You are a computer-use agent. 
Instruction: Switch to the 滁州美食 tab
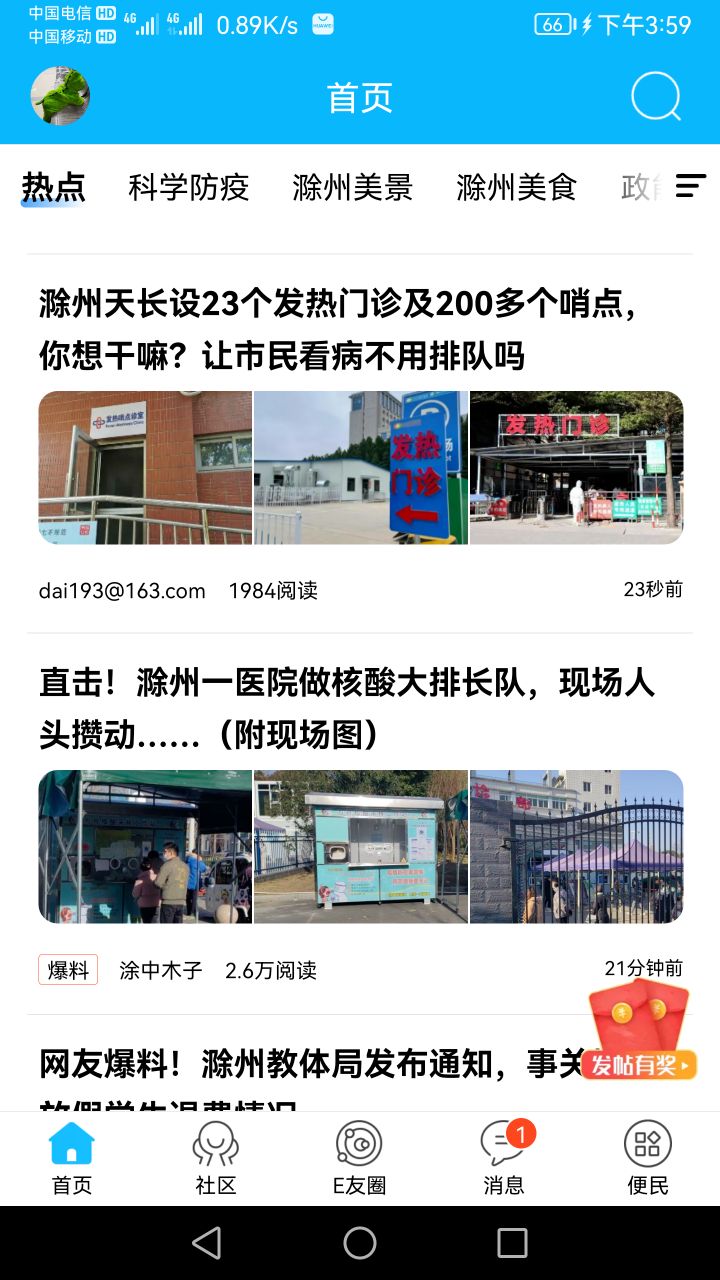pos(516,187)
